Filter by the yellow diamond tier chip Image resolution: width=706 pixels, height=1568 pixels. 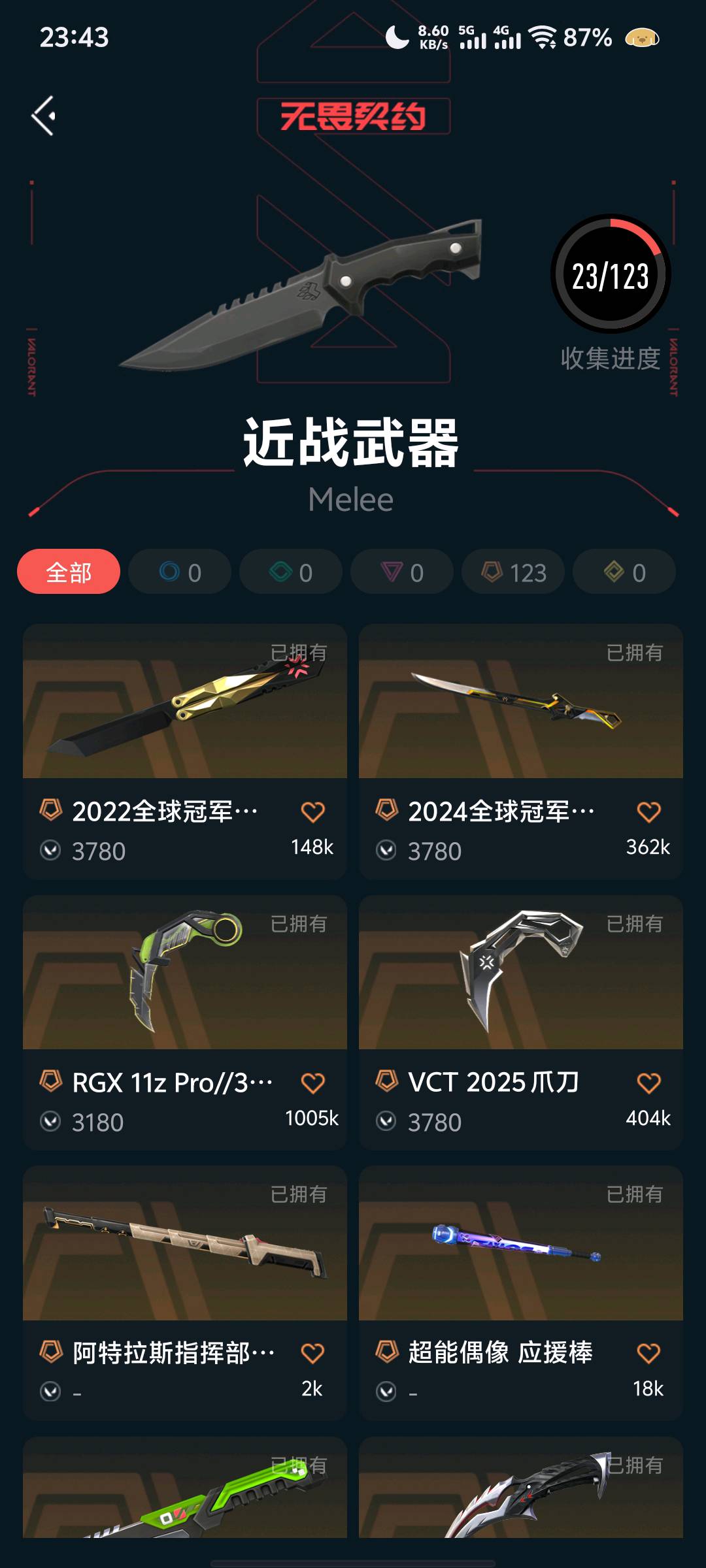624,572
